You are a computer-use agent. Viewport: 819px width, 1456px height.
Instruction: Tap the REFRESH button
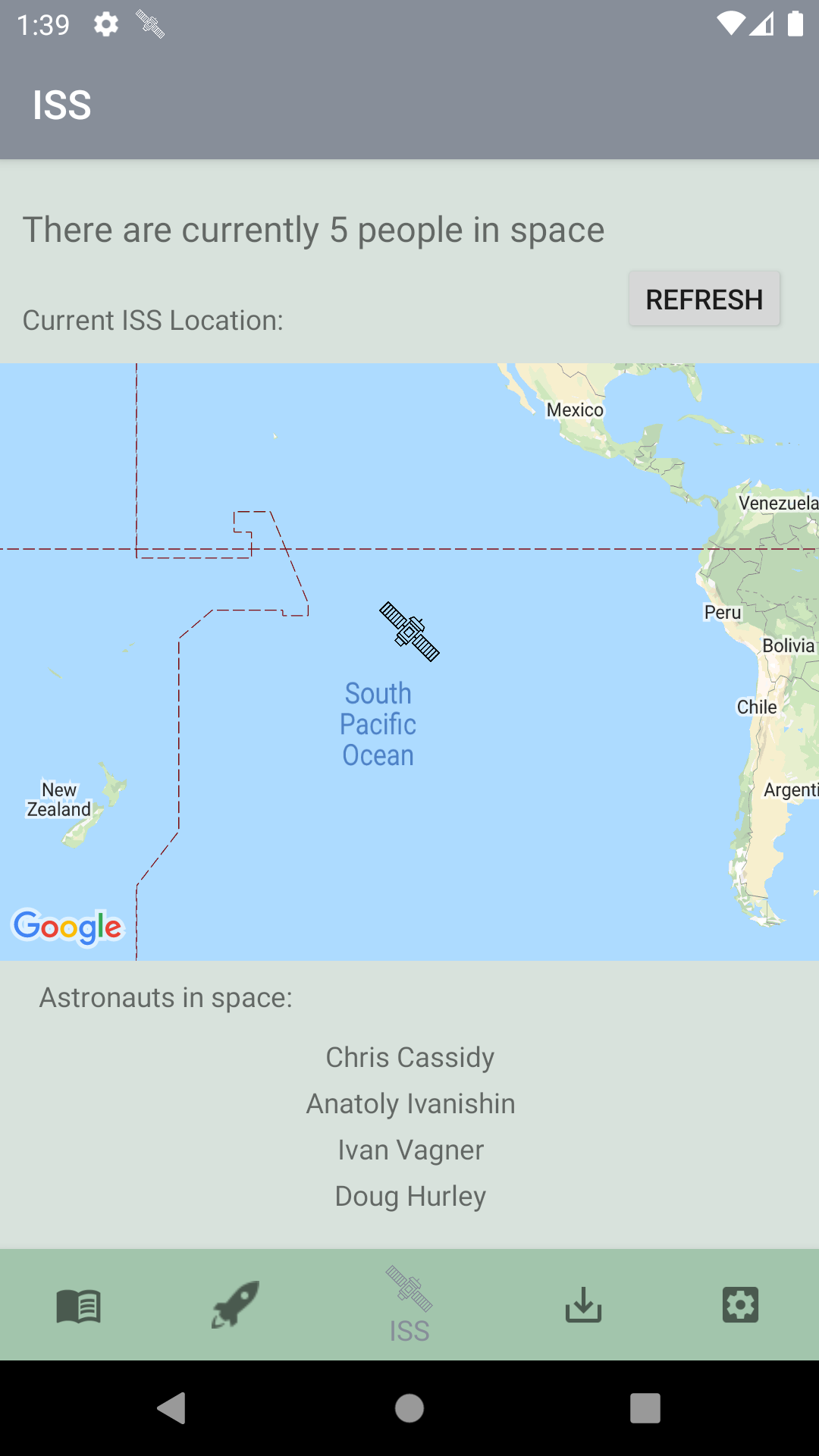tap(704, 300)
